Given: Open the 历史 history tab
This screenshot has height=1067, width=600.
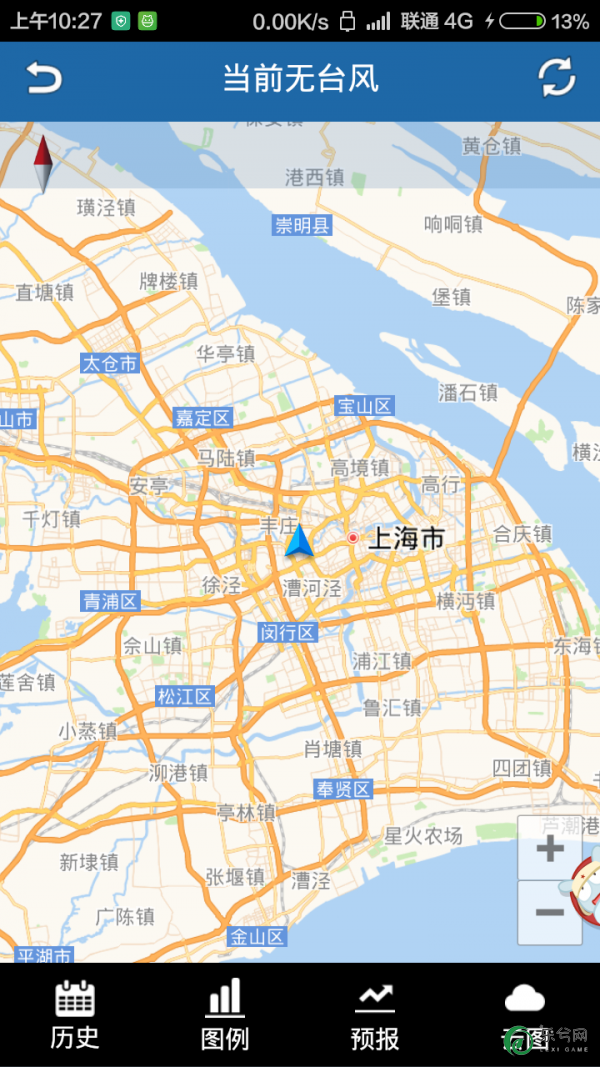Looking at the screenshot, I should [75, 1015].
